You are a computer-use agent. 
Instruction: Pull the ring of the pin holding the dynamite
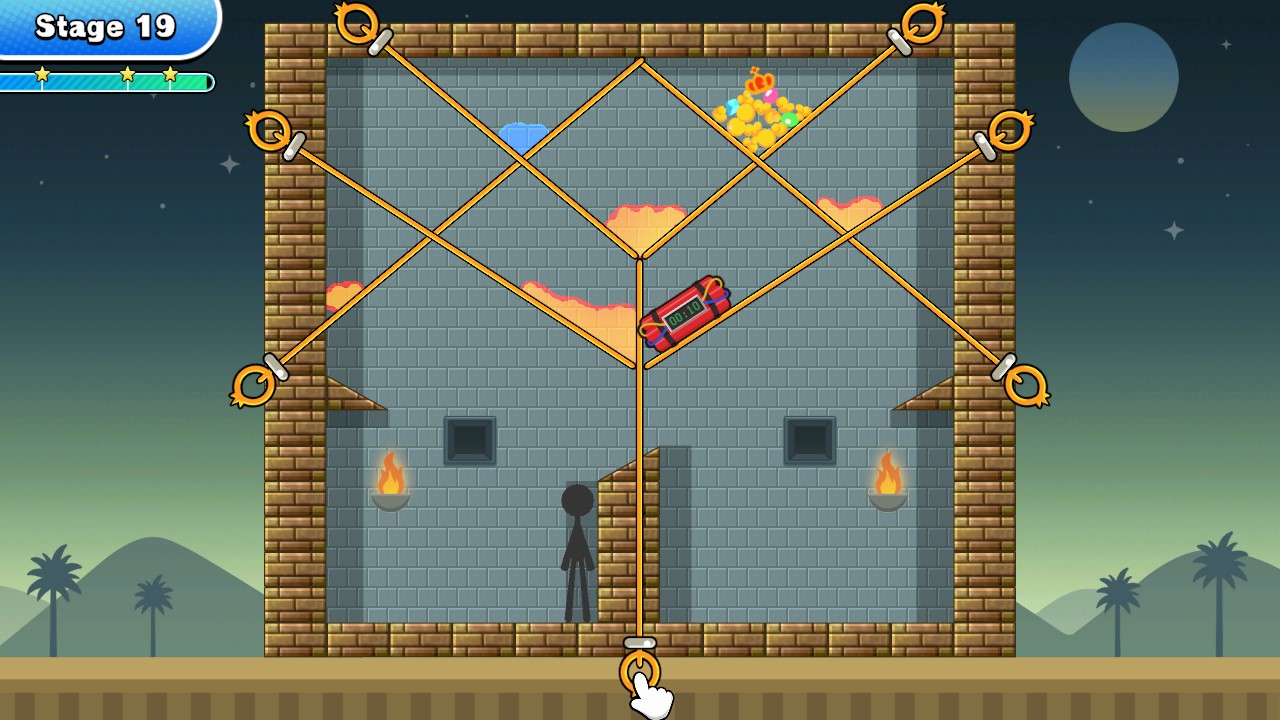[1010, 130]
